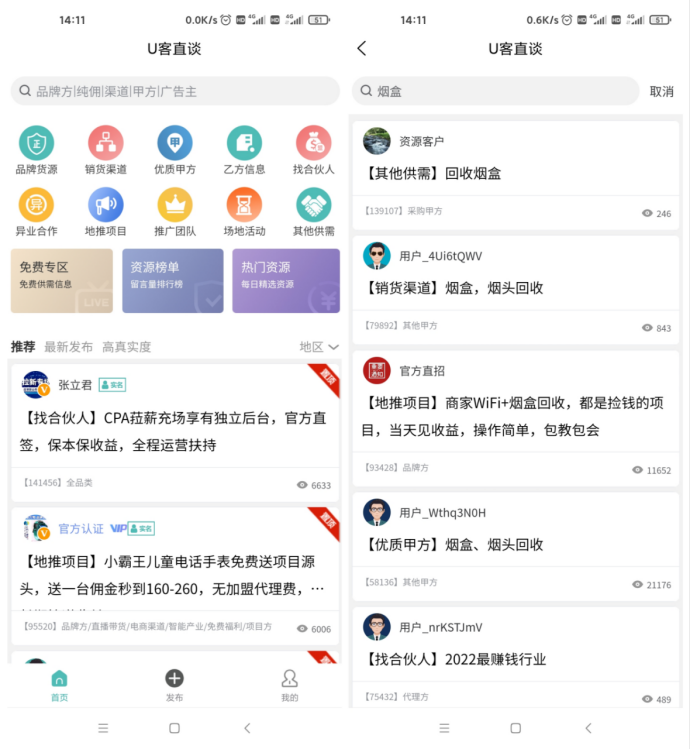Open the 免费专区 banner card
This screenshot has width=691, height=749.
tap(62, 281)
